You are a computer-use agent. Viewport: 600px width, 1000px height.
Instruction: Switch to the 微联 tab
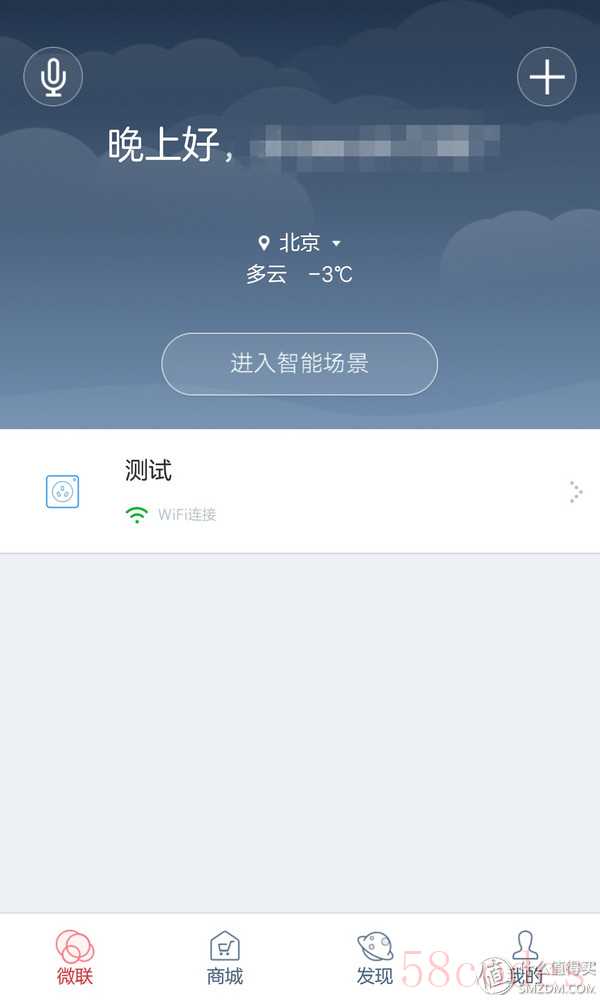[75, 957]
